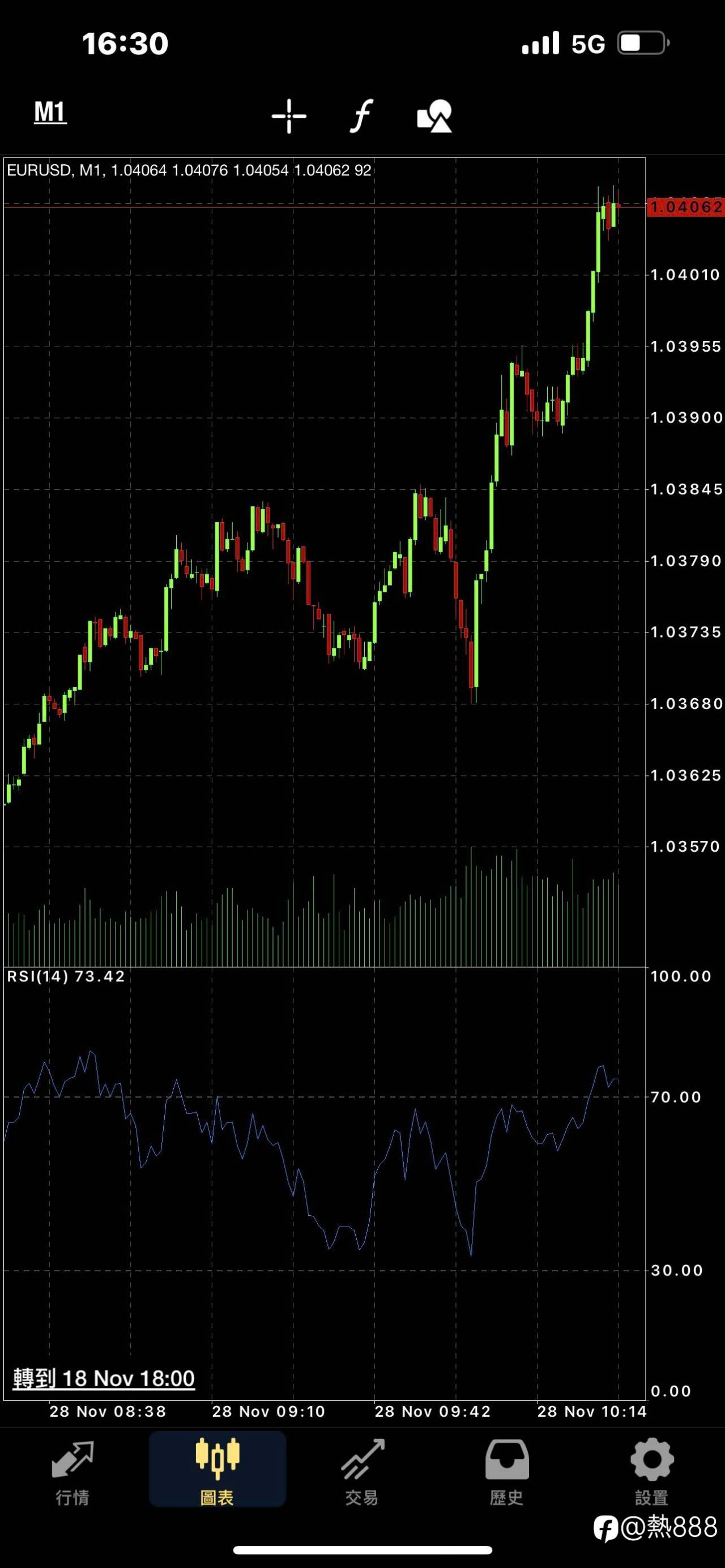Select the 圖表 chart tab

[x=217, y=1469]
